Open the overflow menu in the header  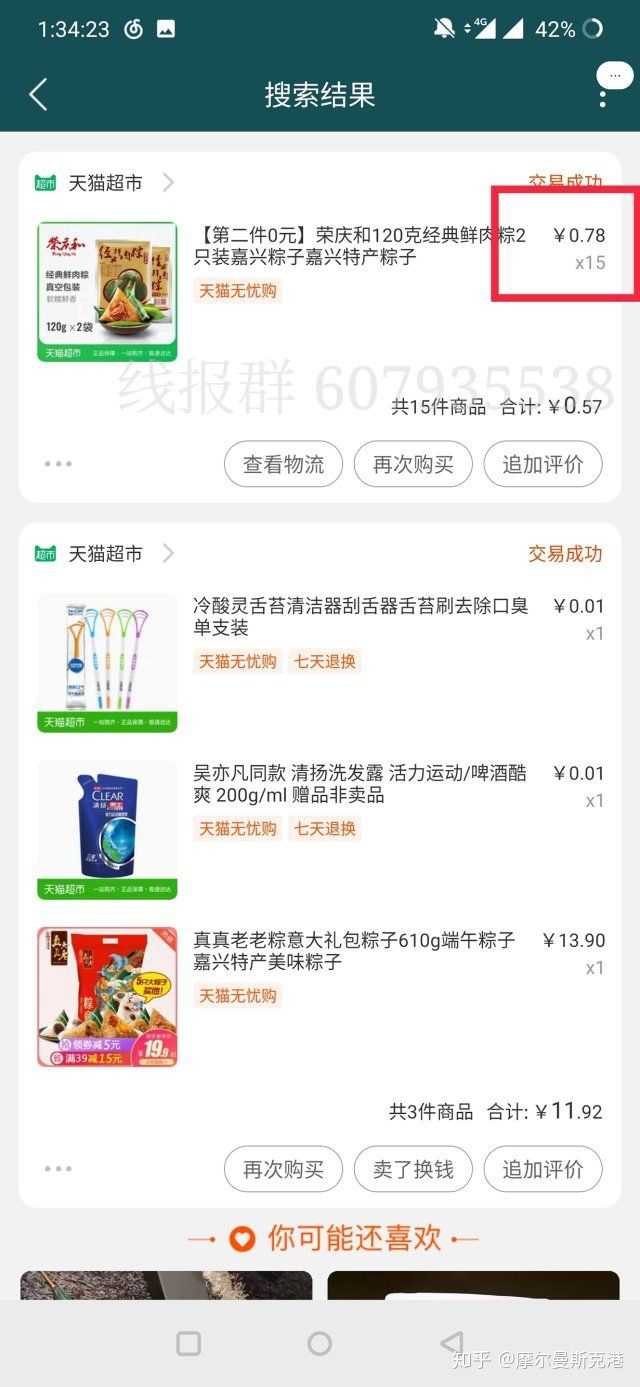(x=603, y=97)
